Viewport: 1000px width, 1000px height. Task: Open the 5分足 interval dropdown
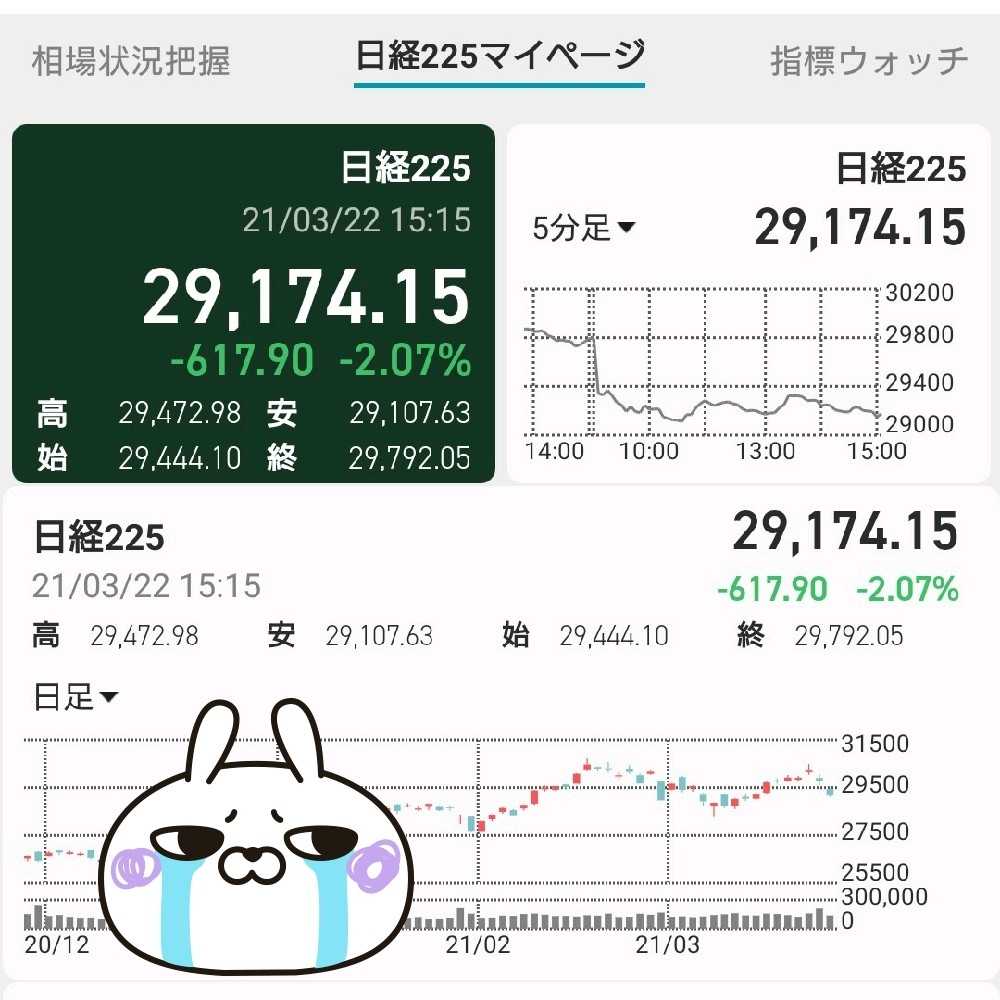pos(584,228)
